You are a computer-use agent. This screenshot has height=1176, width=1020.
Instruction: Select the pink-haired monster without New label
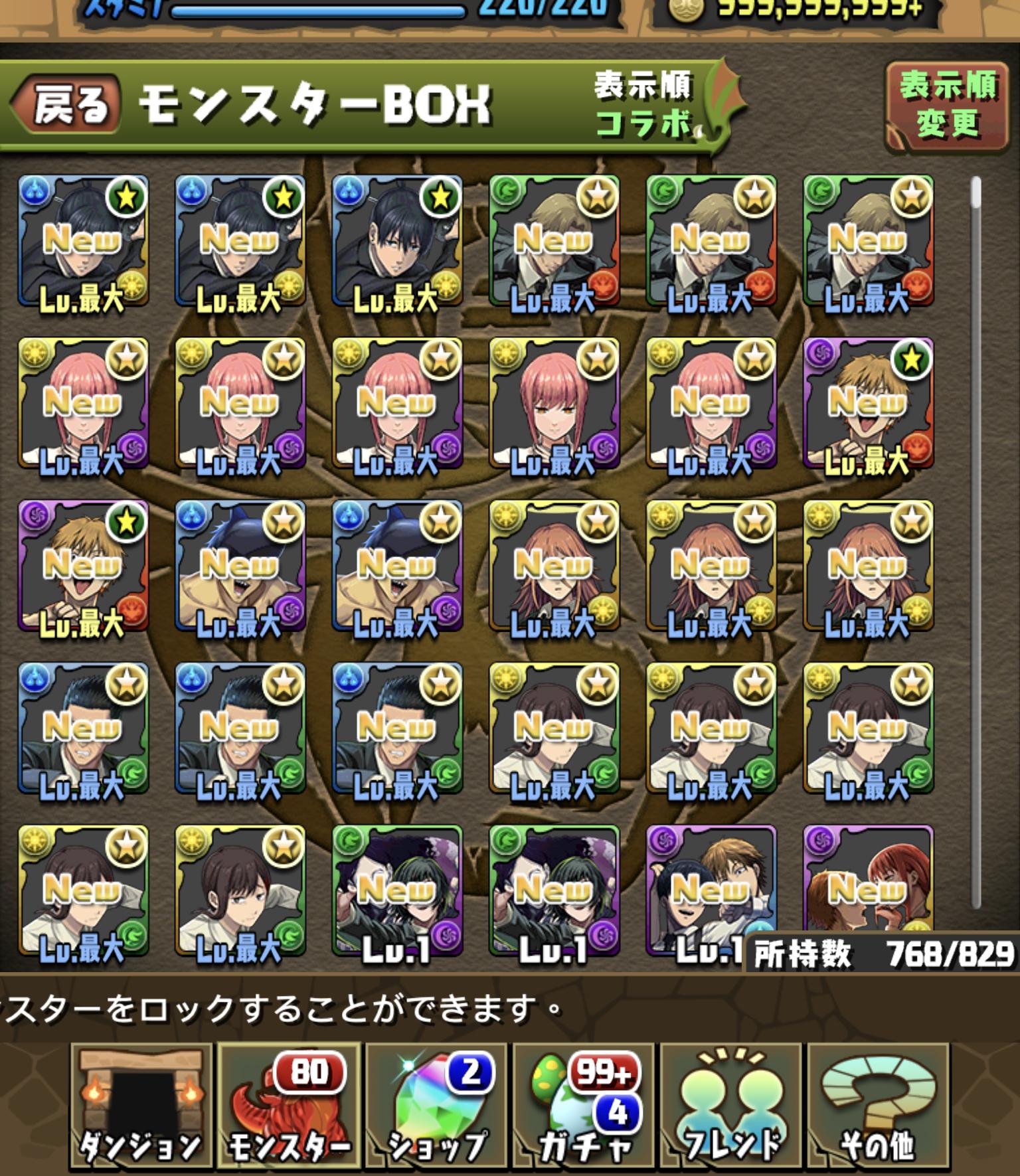coord(554,404)
